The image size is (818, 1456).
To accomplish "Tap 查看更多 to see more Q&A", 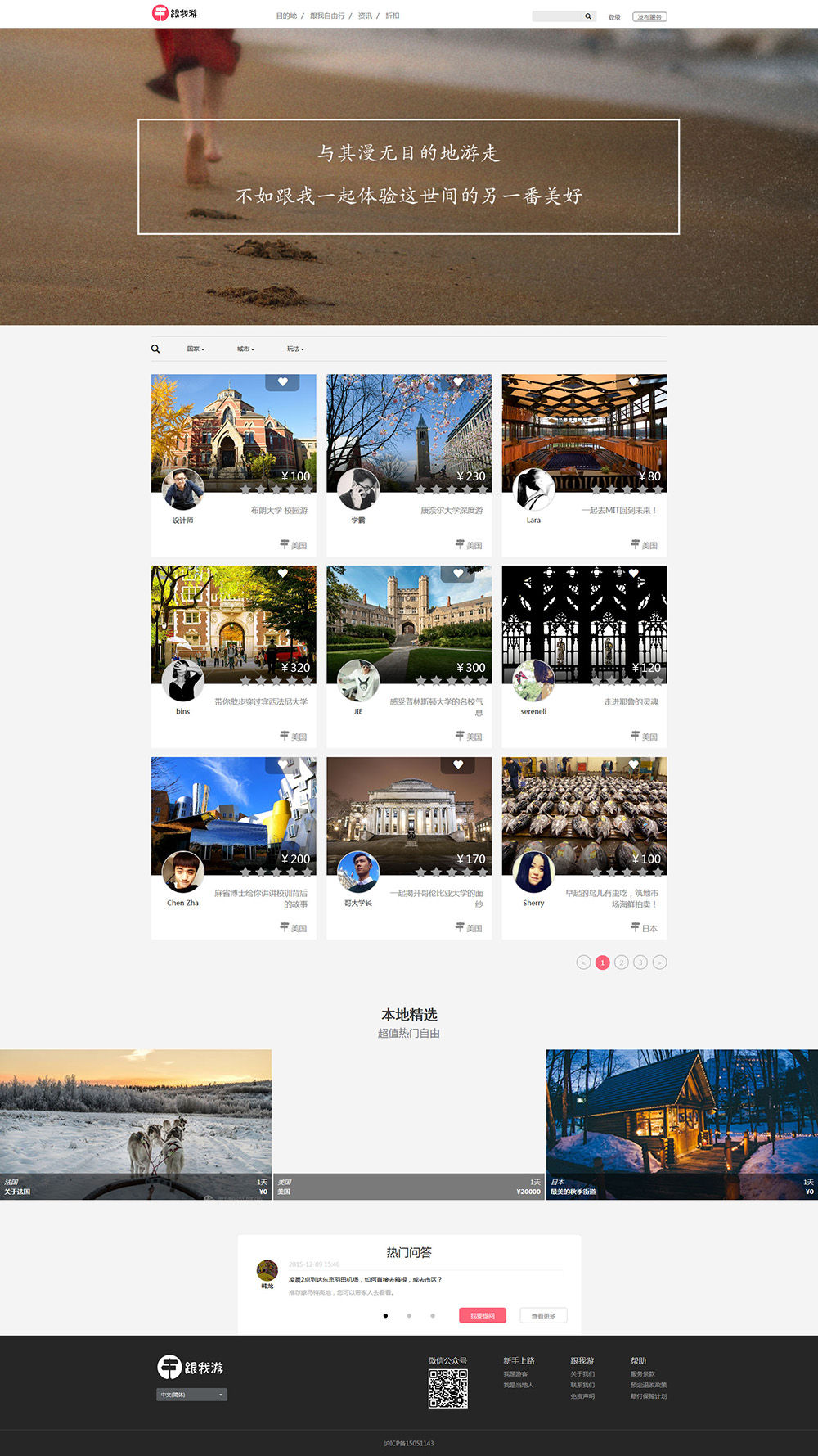I will (543, 1315).
